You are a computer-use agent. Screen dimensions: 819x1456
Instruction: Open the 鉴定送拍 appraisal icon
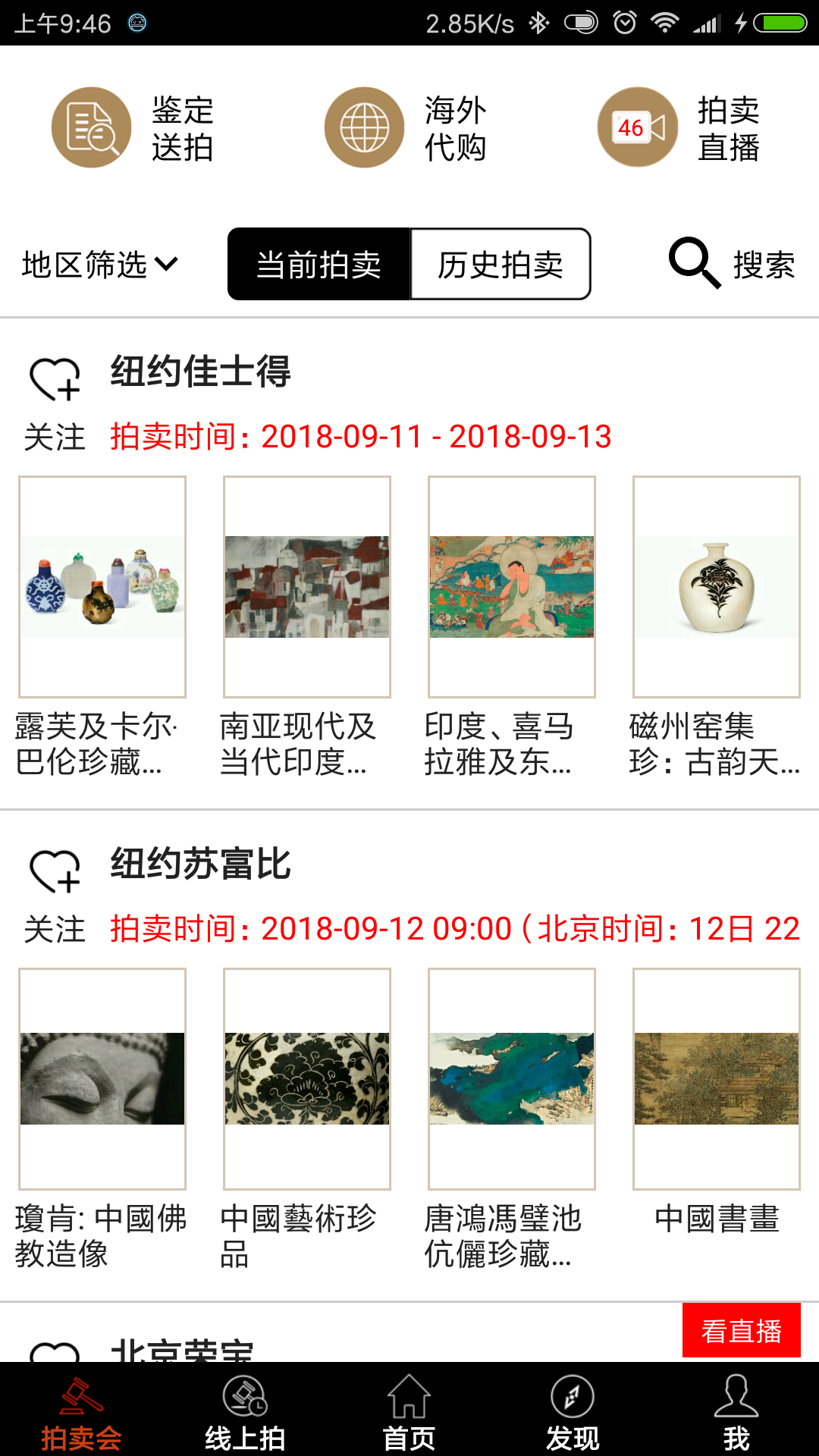click(91, 127)
